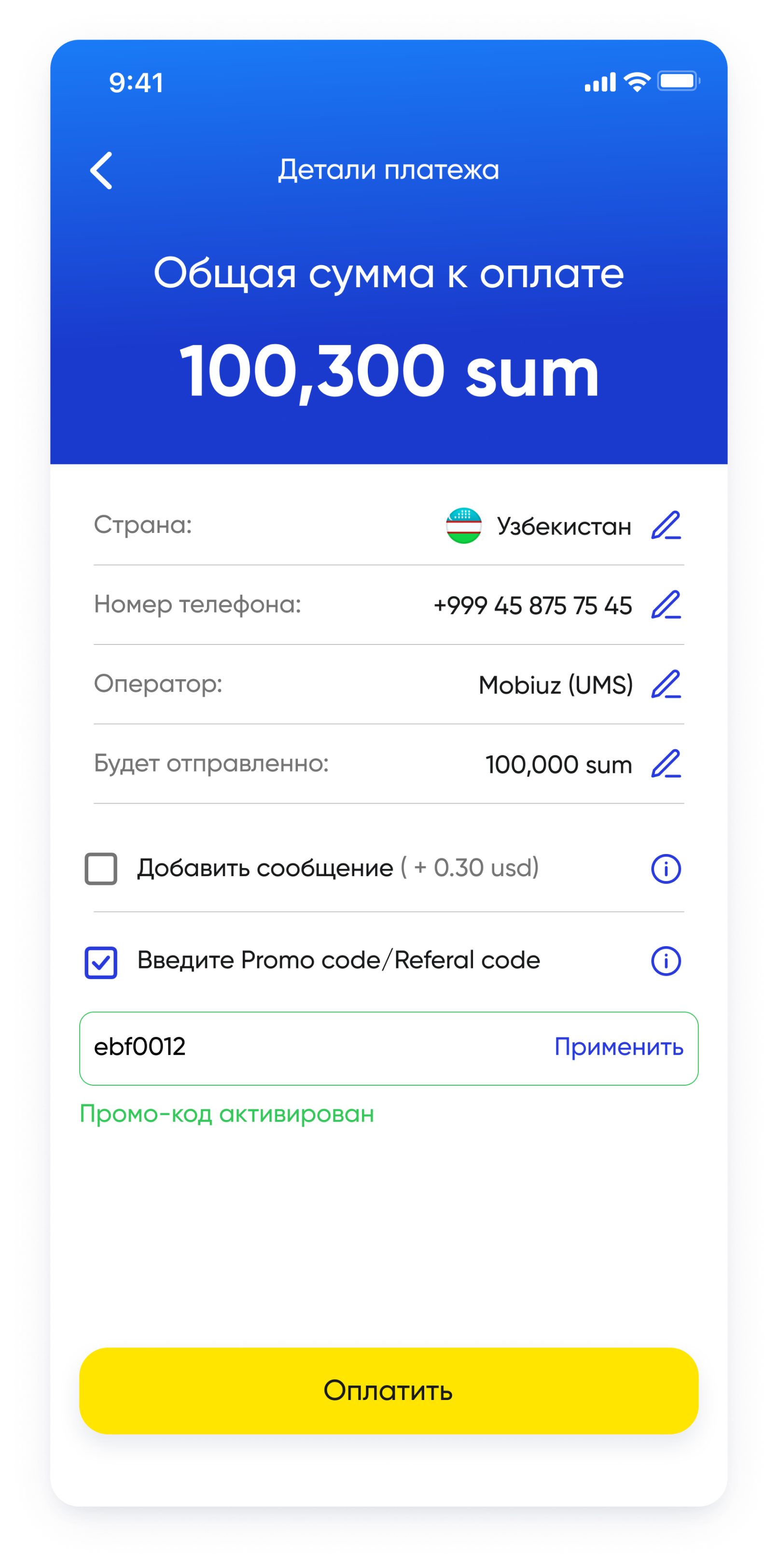Tap the yellow Оплатить button
Viewport: 778px width, 1568px height.
389,1391
